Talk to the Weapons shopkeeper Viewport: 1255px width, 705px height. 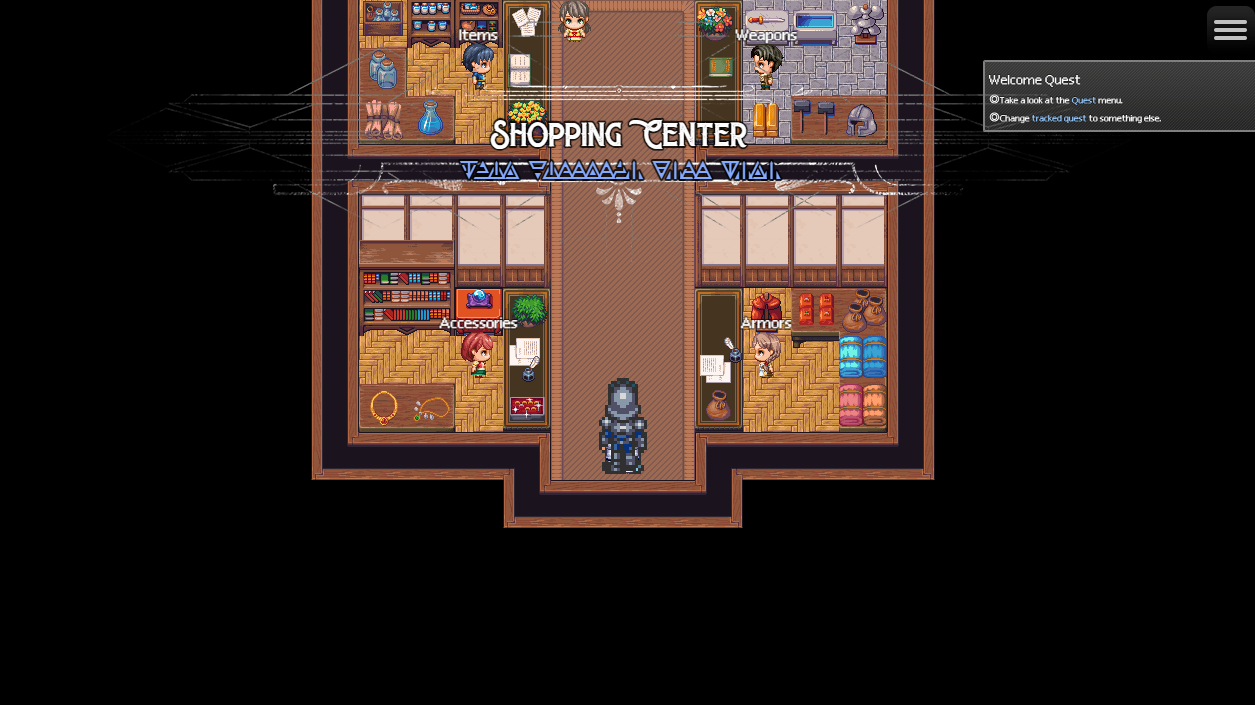click(x=766, y=67)
